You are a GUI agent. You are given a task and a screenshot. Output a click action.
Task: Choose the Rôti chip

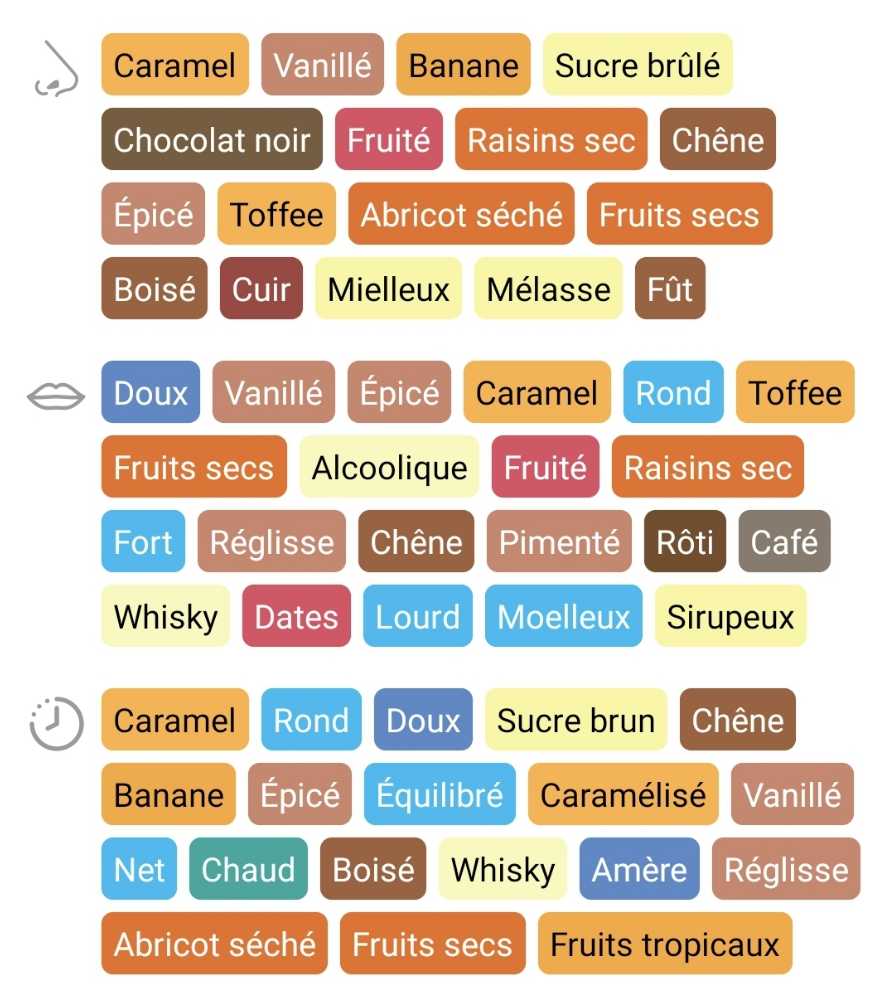685,543
